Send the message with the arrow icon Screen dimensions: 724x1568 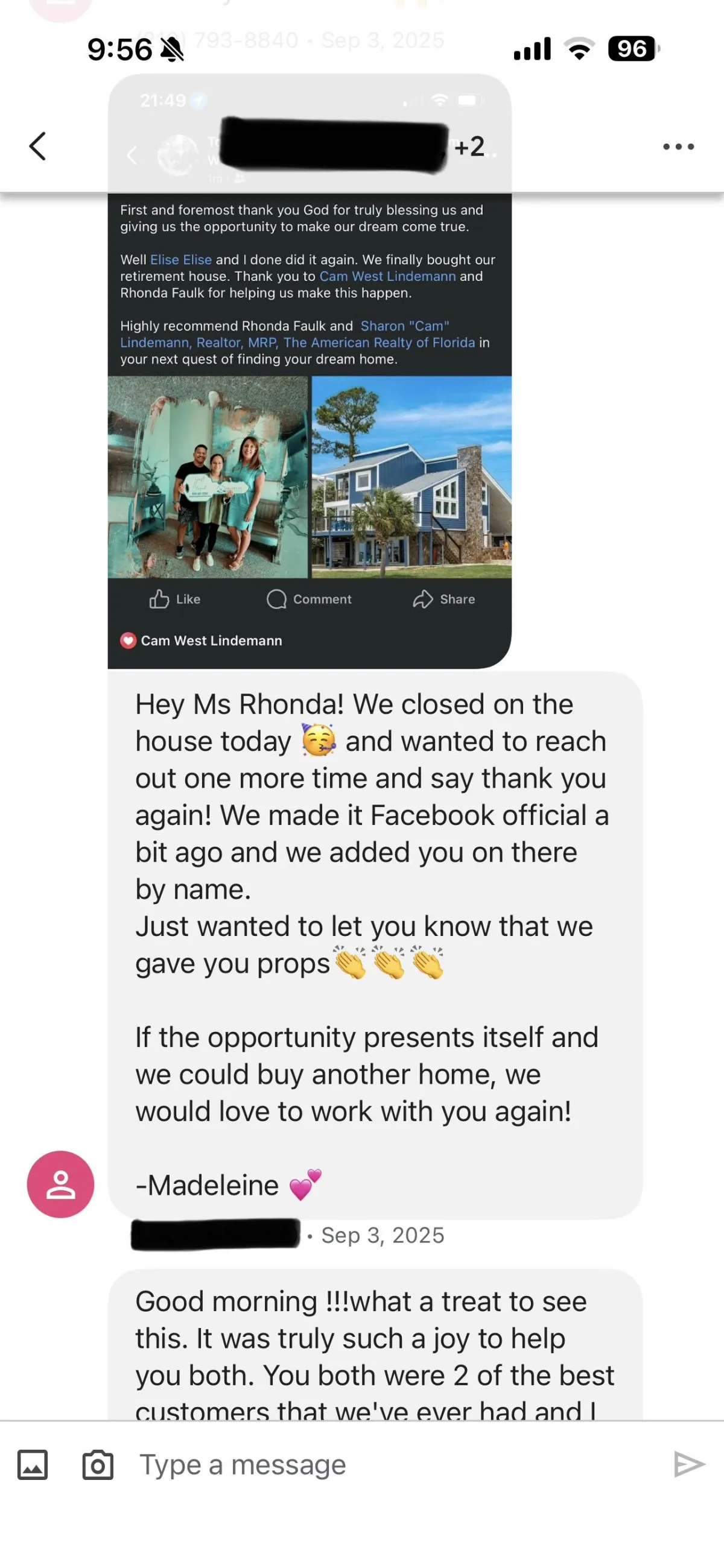688,1464
